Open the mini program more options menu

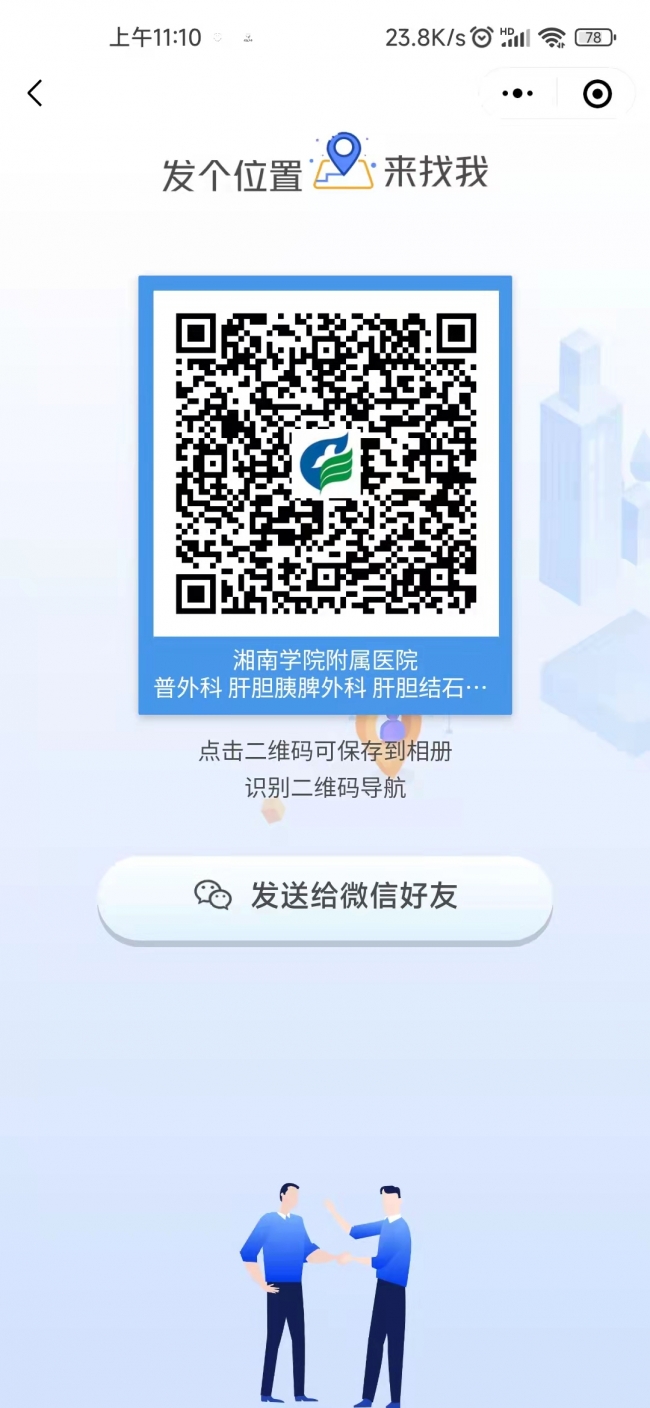[x=517, y=94]
